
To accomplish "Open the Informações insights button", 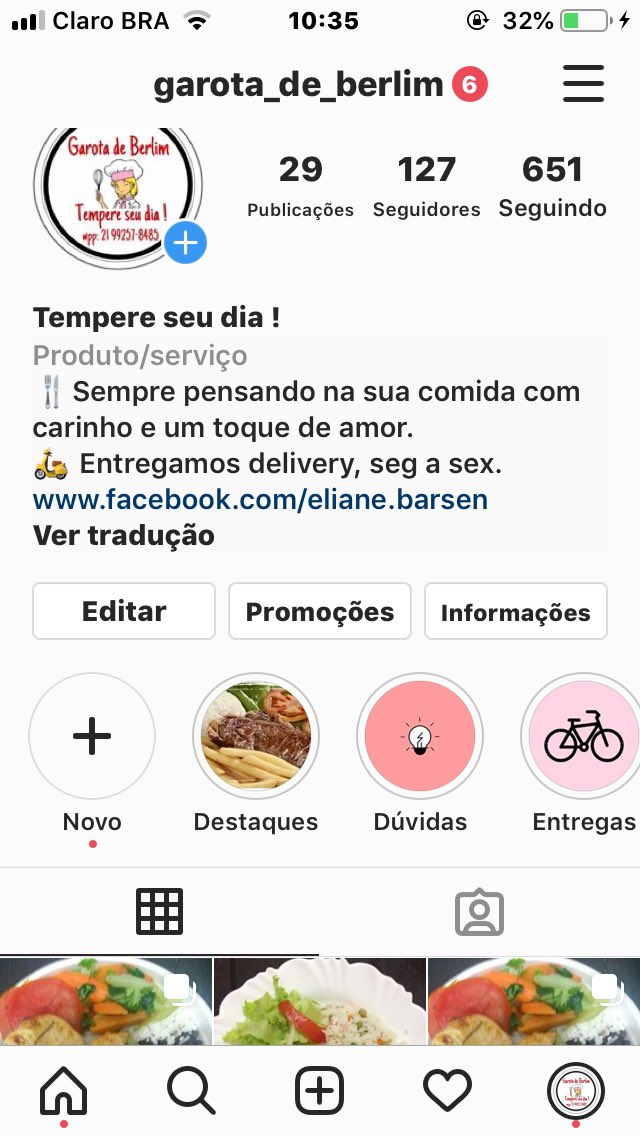I will point(515,611).
